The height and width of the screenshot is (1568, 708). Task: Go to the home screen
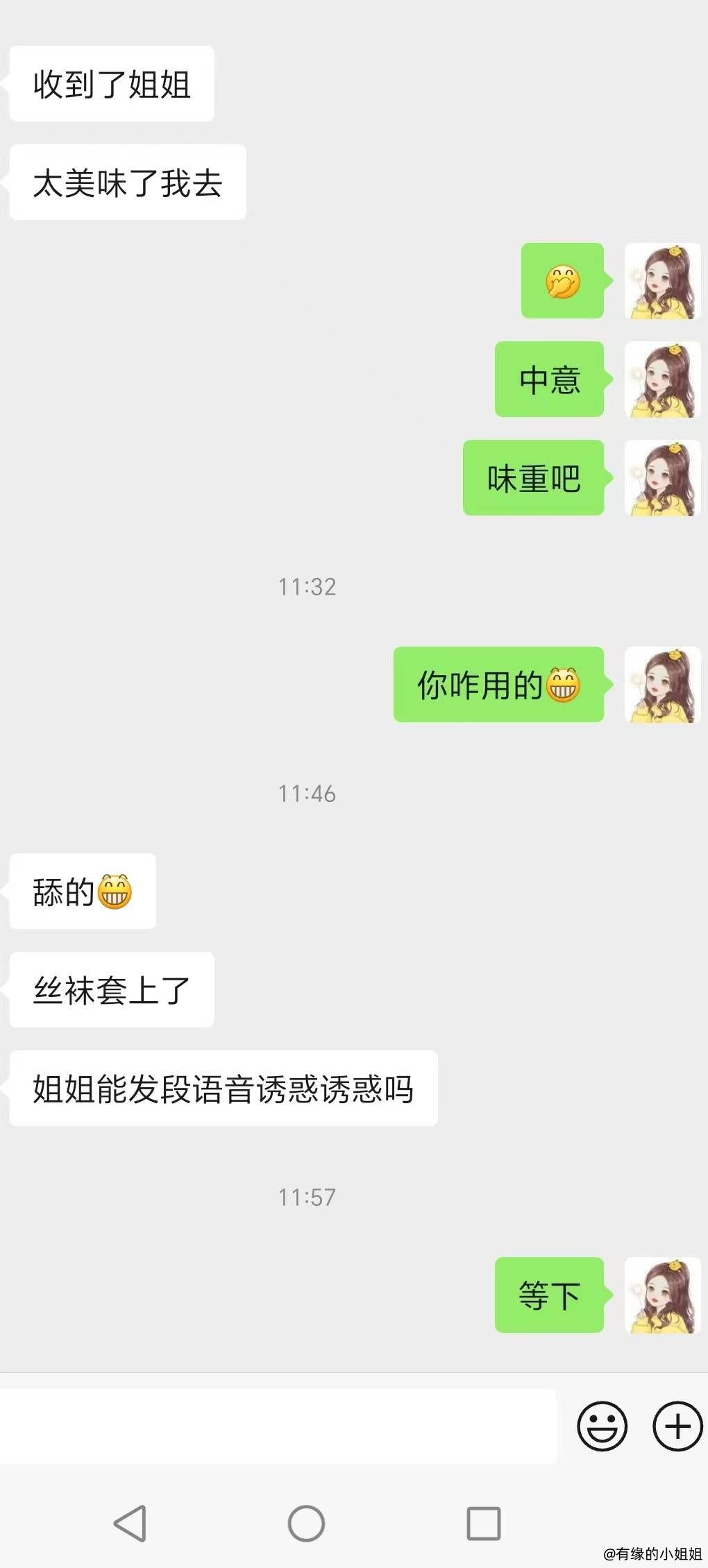click(306, 1524)
